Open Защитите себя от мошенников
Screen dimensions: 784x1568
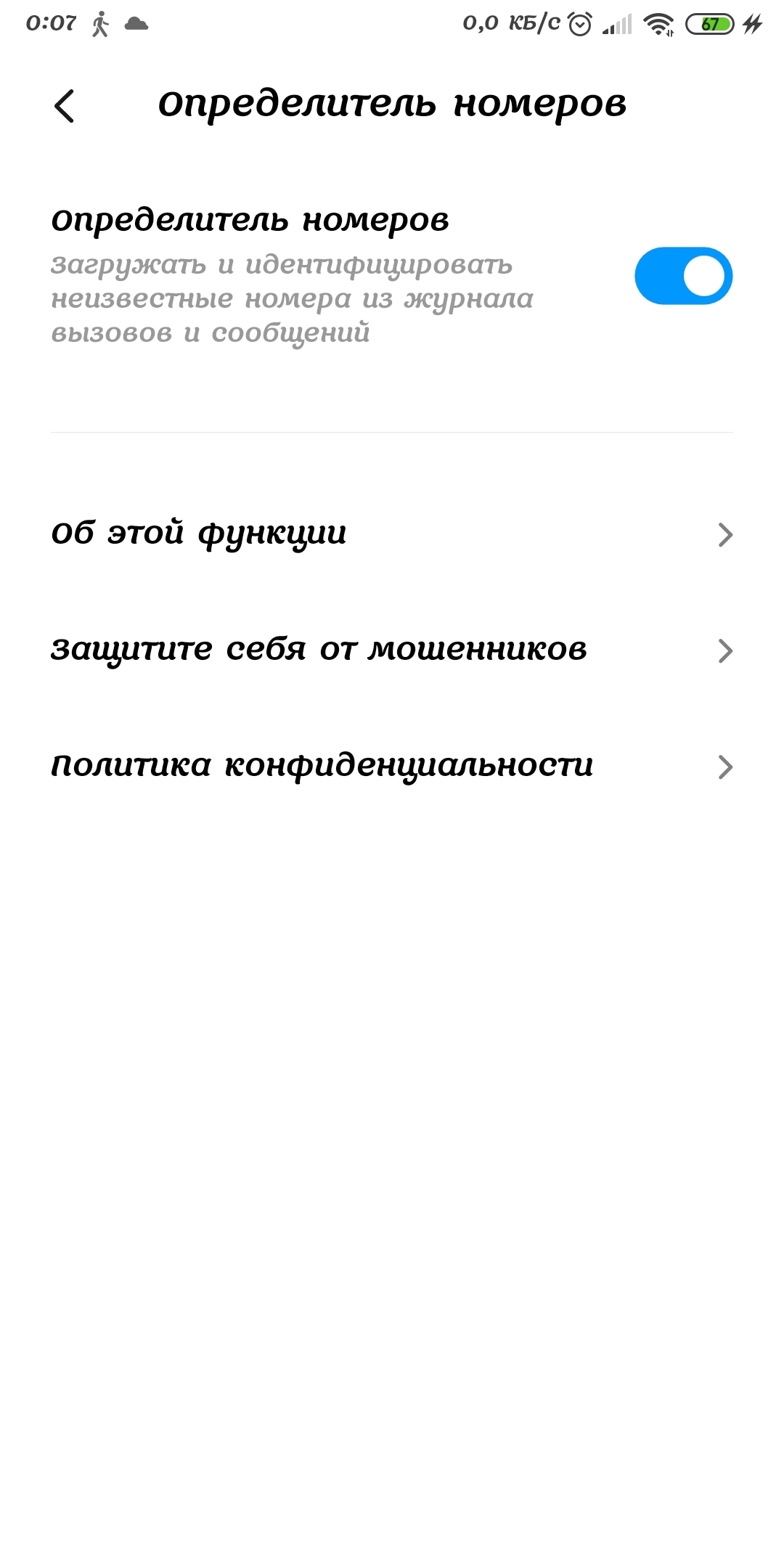(392, 650)
